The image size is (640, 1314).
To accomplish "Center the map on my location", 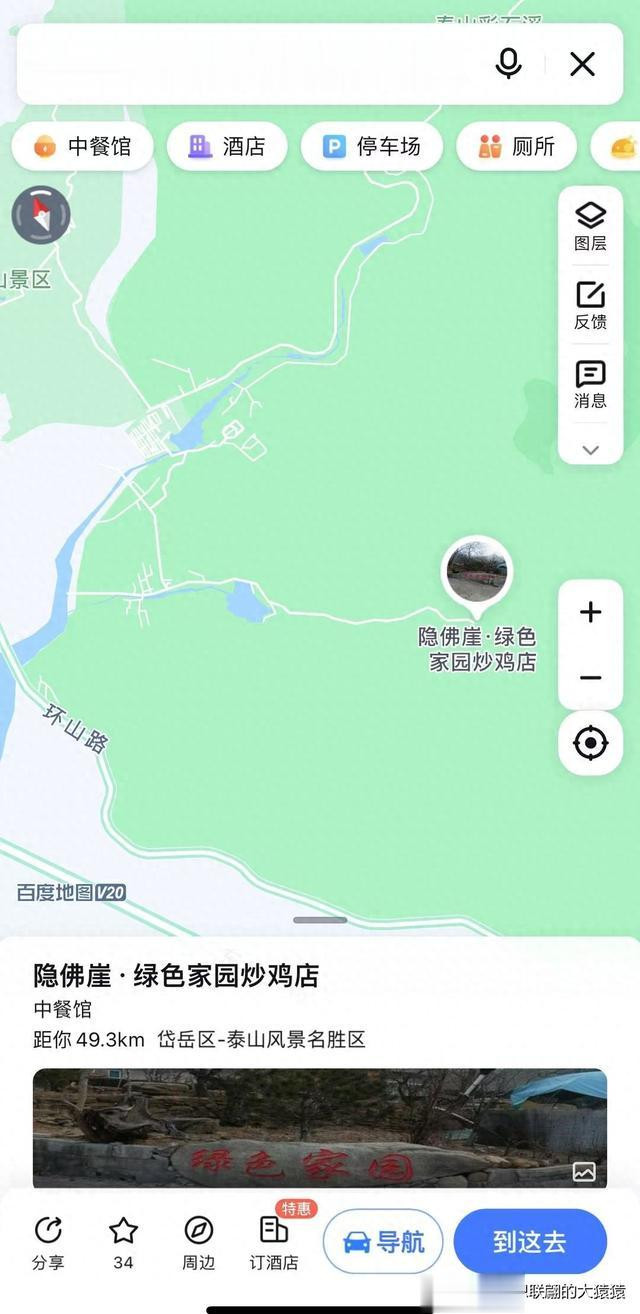I will click(590, 743).
